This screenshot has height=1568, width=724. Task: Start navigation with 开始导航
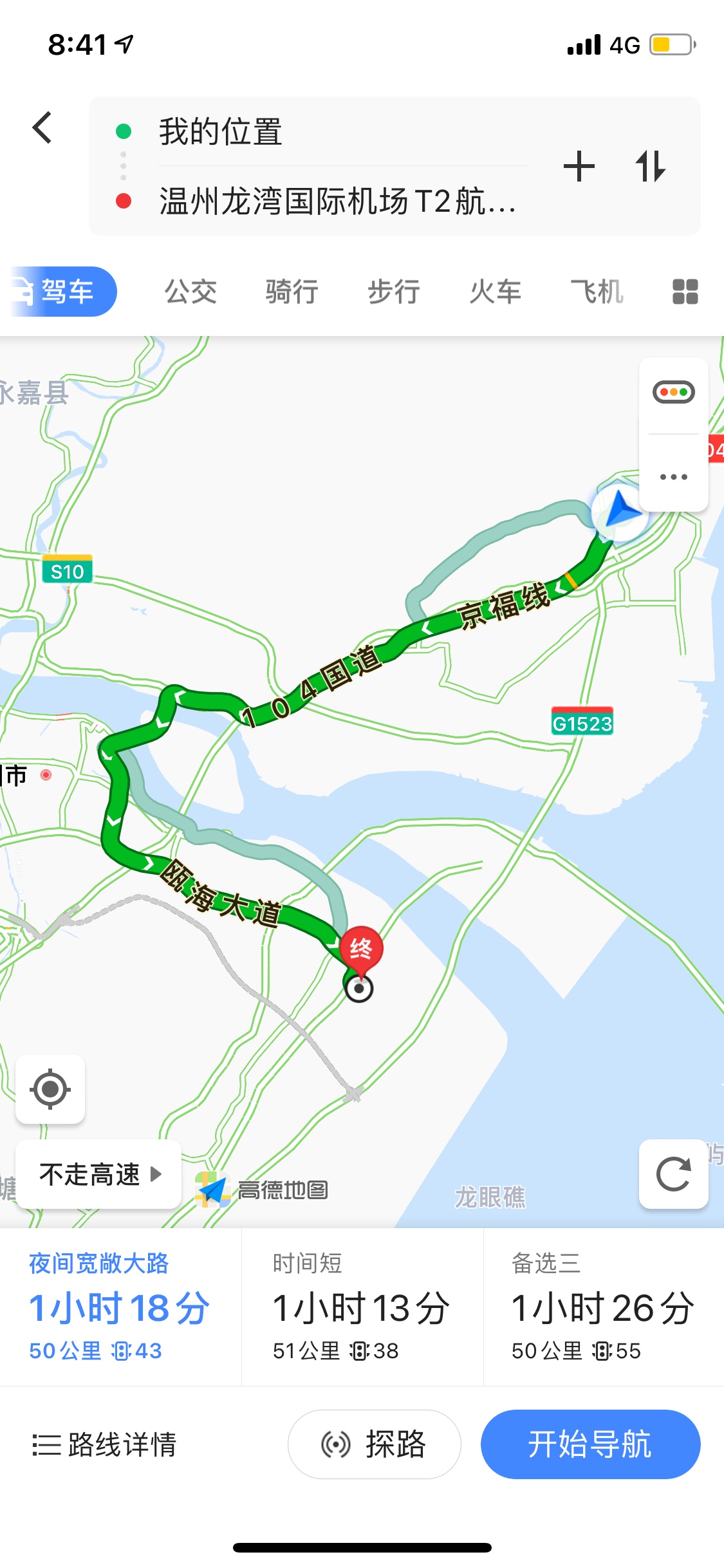pyautogui.click(x=590, y=1444)
